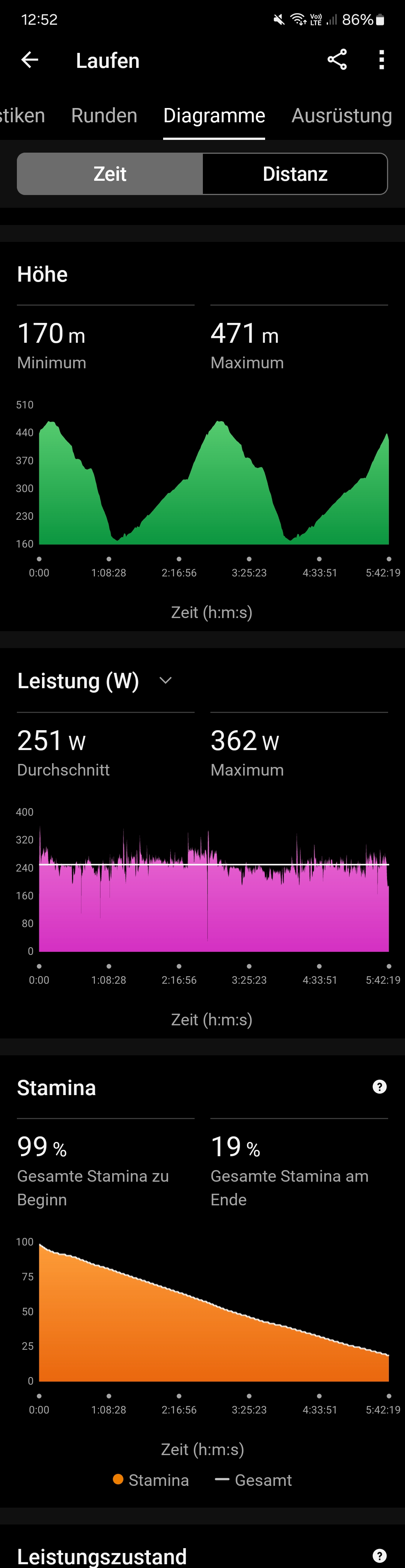Show charts by Distanz

295,174
